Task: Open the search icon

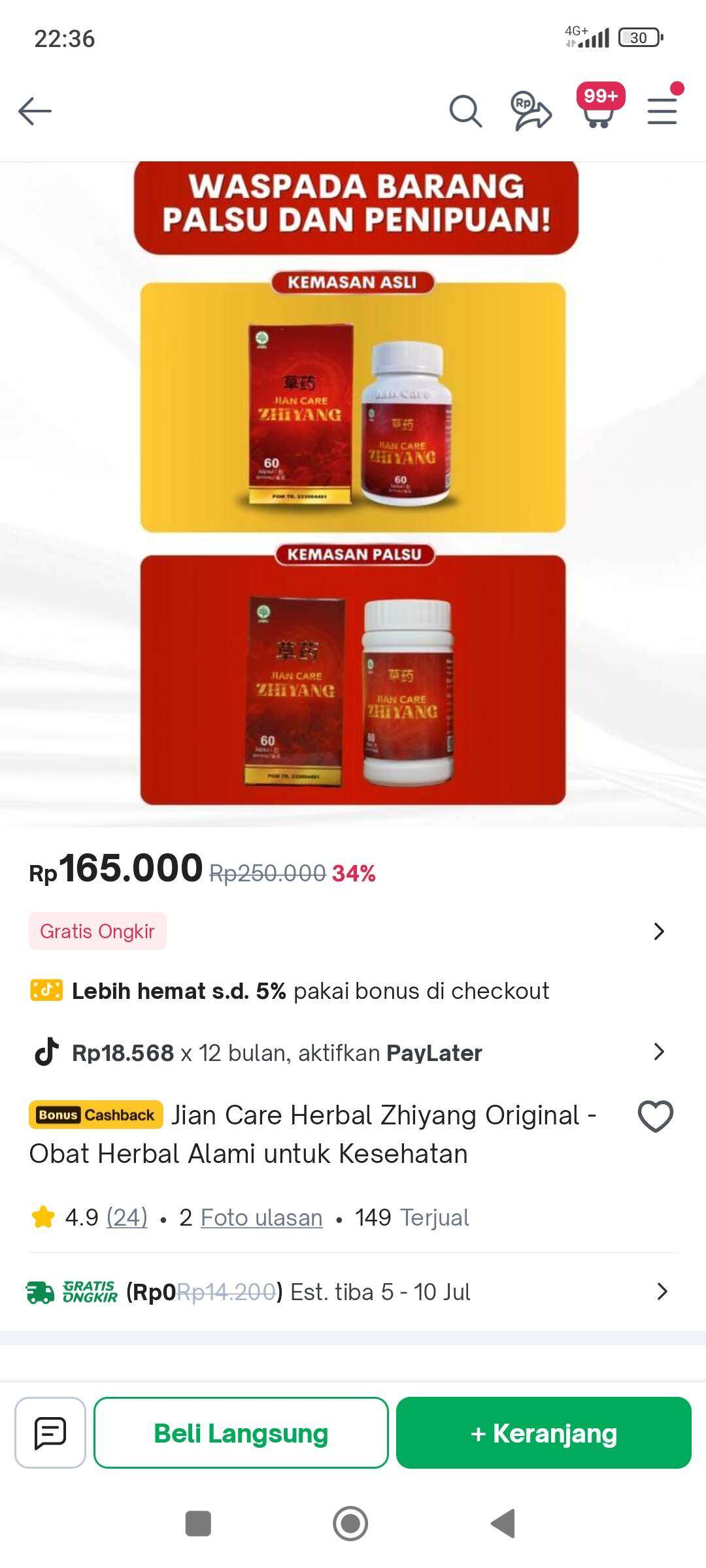Action: pyautogui.click(x=465, y=111)
